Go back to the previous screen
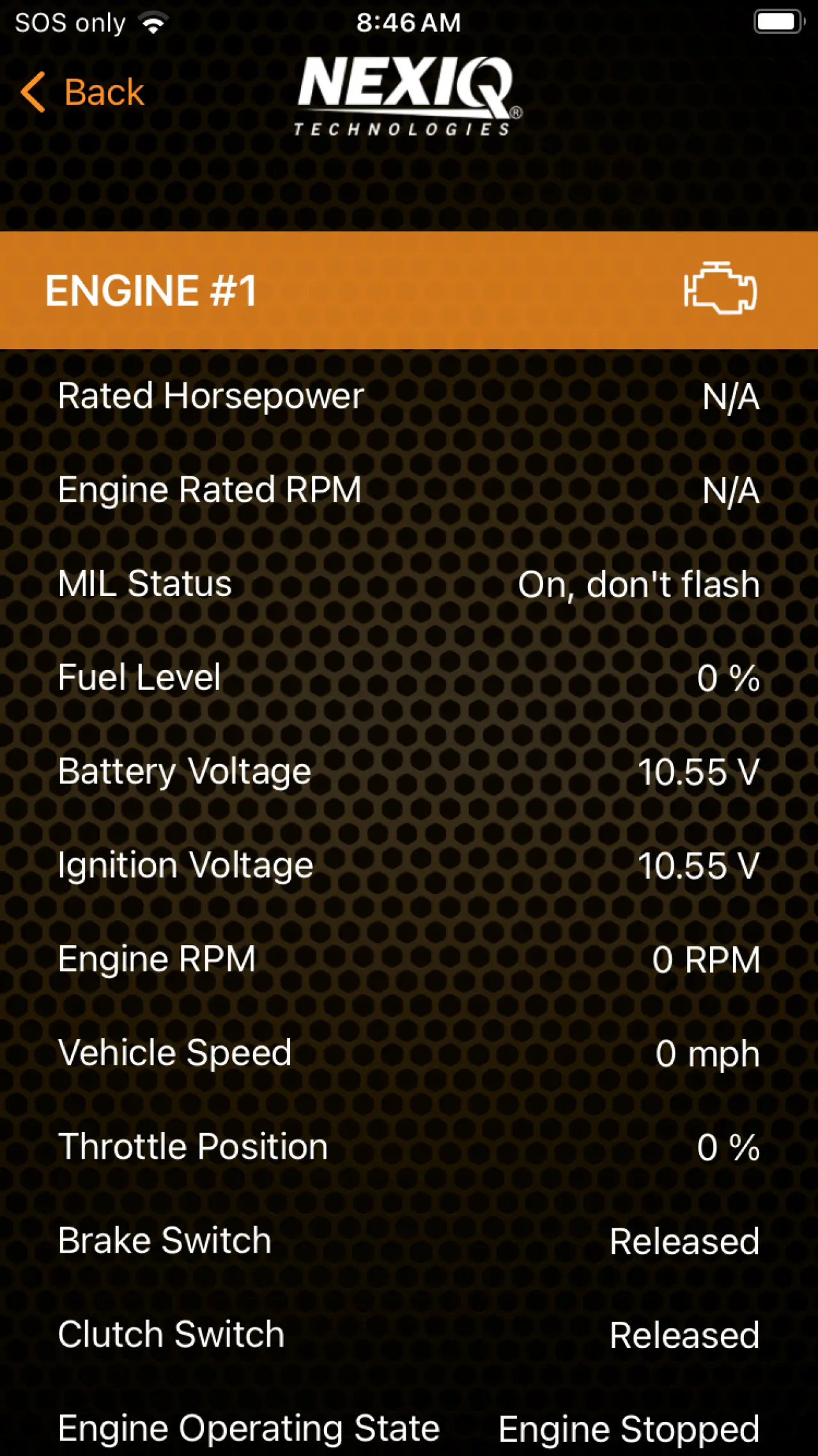Image resolution: width=818 pixels, height=1456 pixels. 83,92
